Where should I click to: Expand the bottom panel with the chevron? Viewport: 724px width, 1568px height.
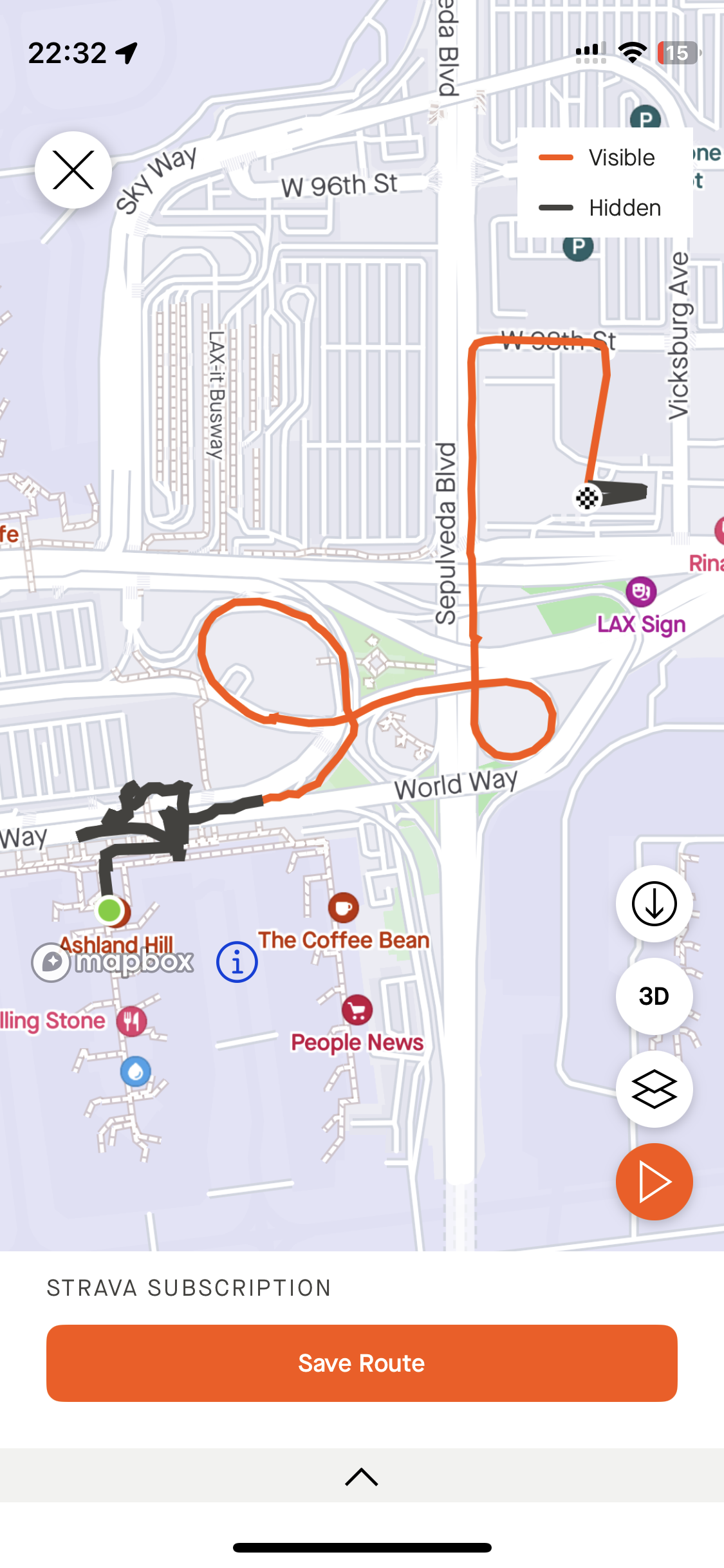coord(362,1477)
